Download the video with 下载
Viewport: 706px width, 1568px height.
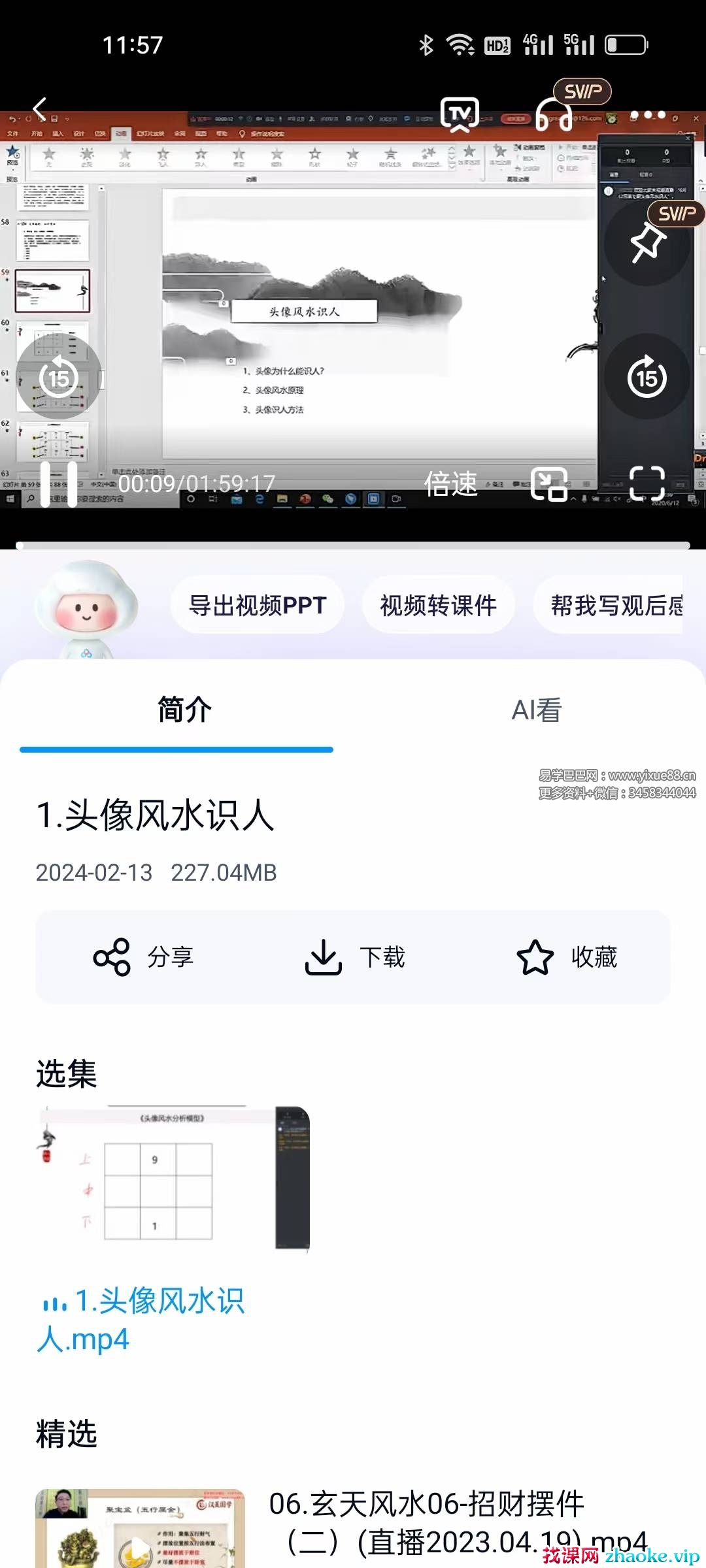(355, 957)
